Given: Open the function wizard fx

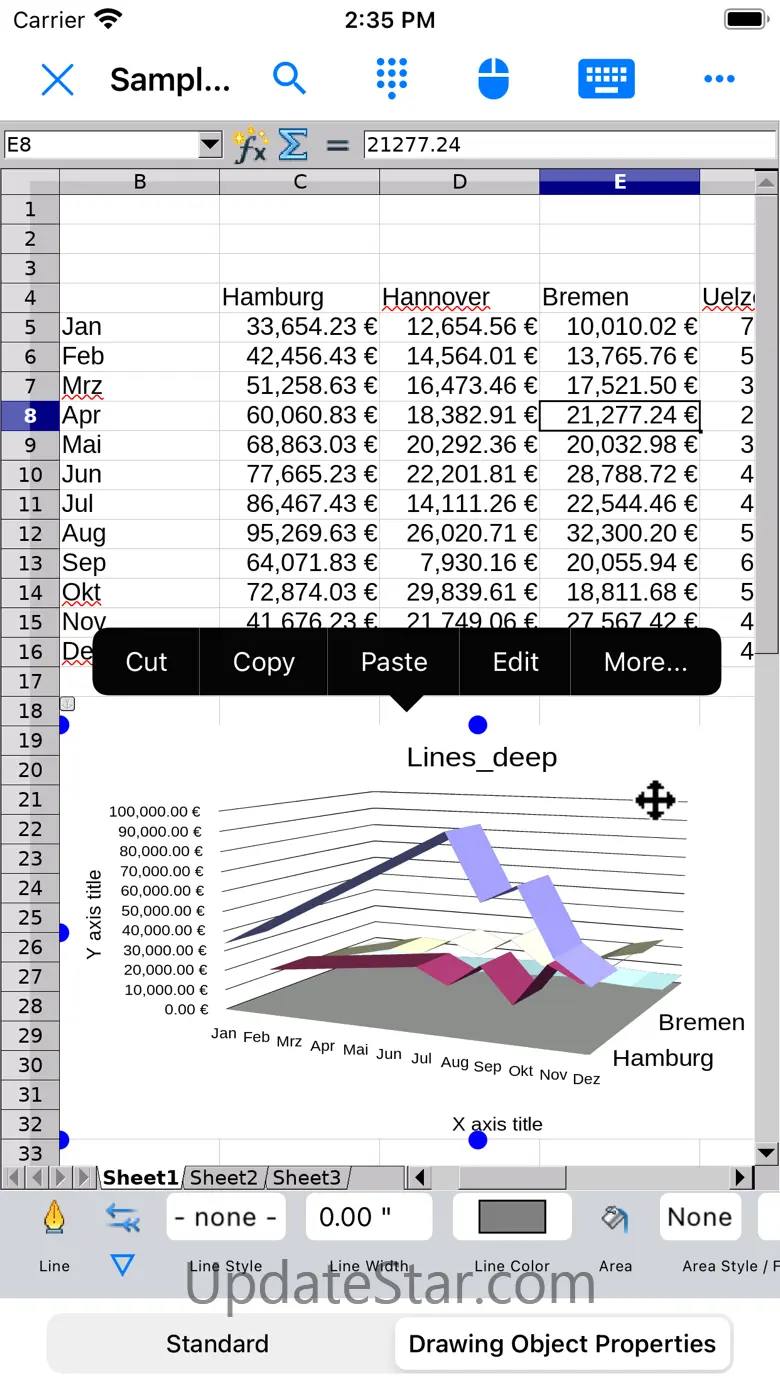Looking at the screenshot, I should click(x=250, y=145).
